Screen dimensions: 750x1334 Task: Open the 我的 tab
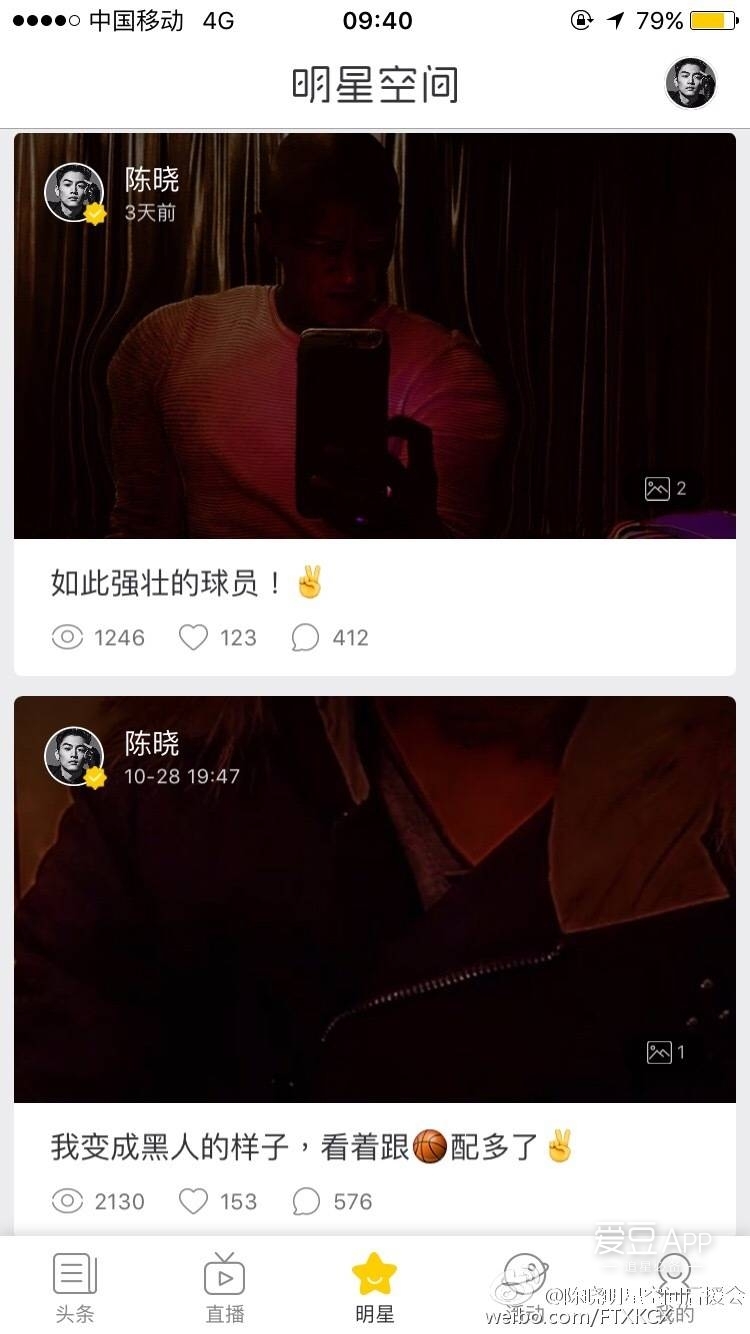tap(675, 1286)
